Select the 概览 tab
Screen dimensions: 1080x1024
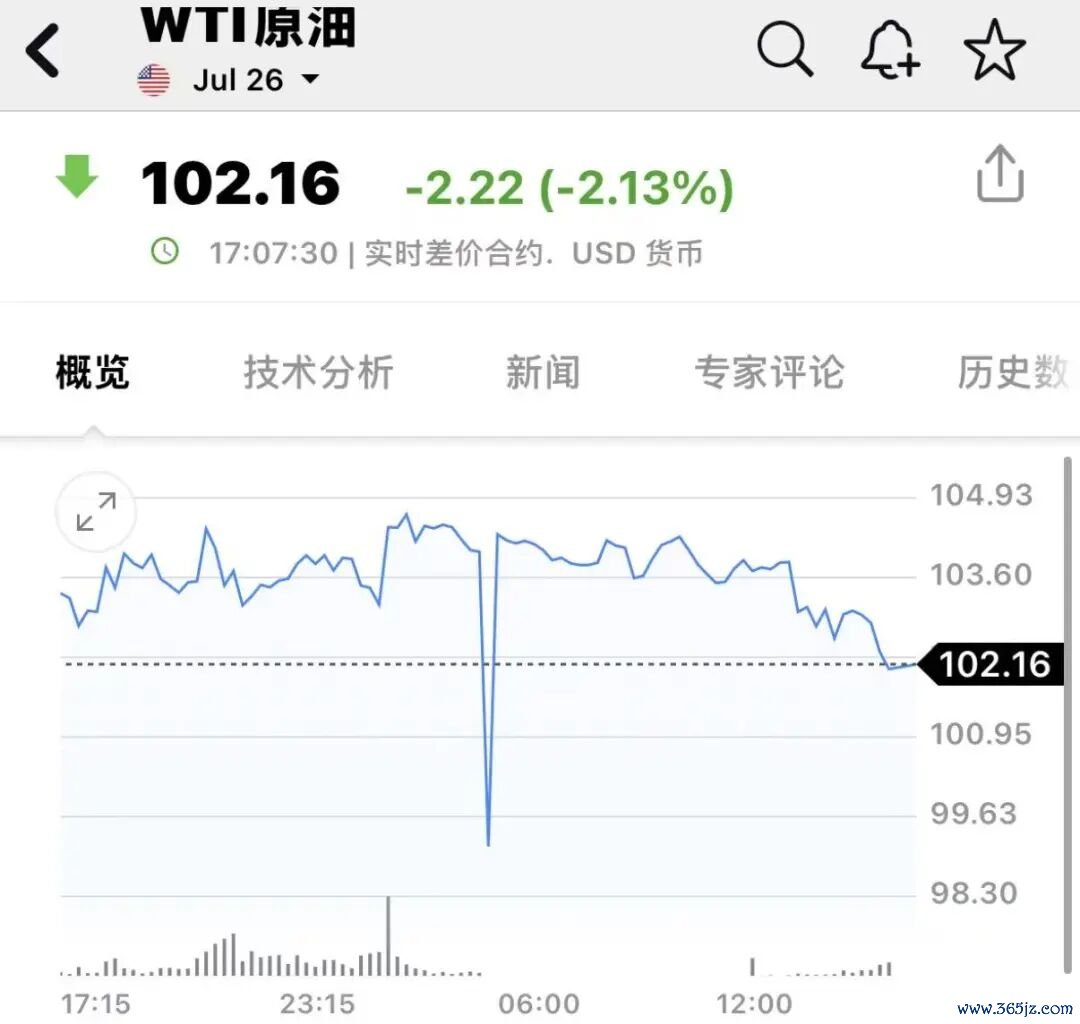tap(92, 373)
